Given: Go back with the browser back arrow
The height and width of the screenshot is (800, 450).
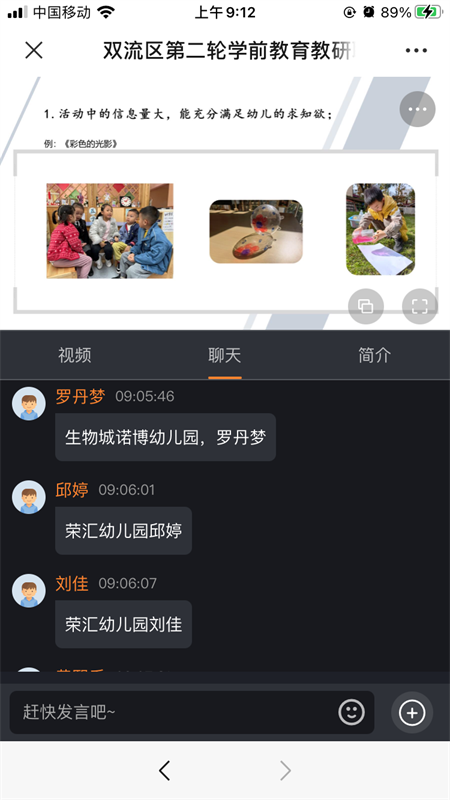Looking at the screenshot, I should click(164, 770).
